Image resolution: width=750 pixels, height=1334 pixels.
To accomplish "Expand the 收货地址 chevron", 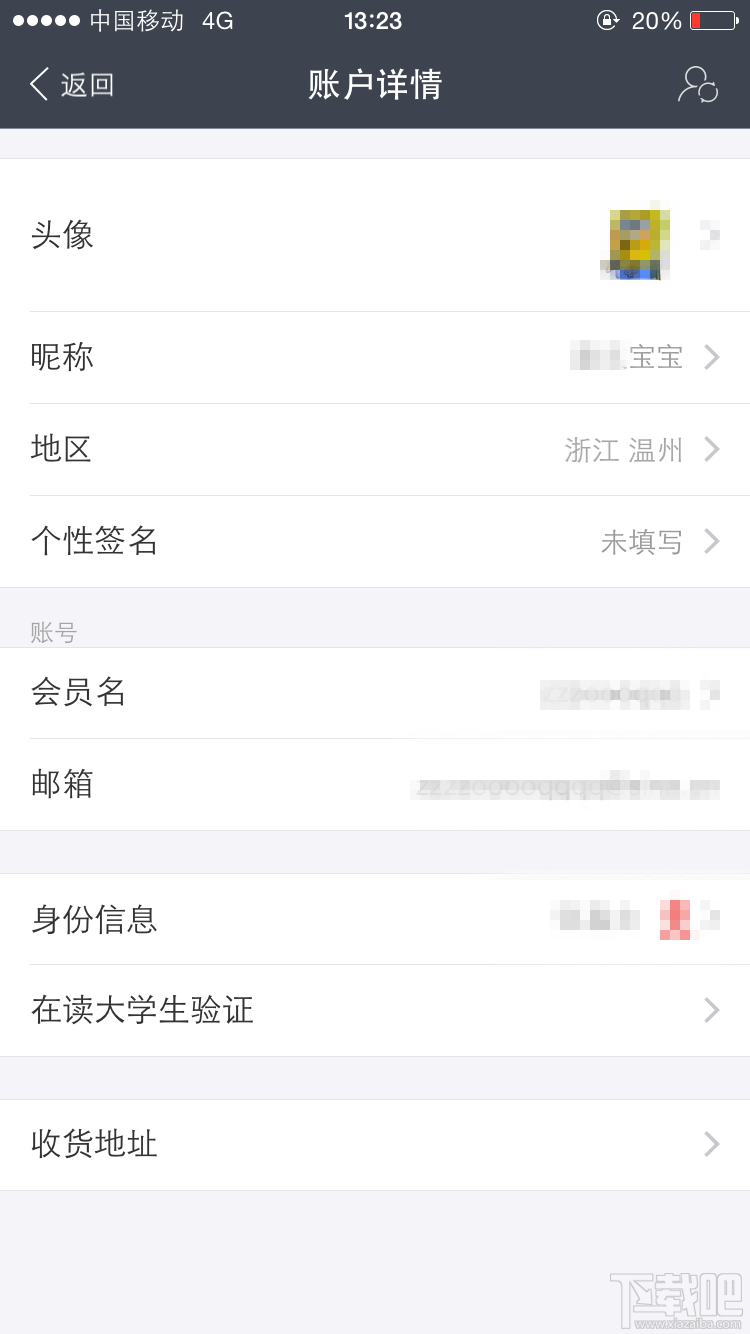I will click(711, 1144).
